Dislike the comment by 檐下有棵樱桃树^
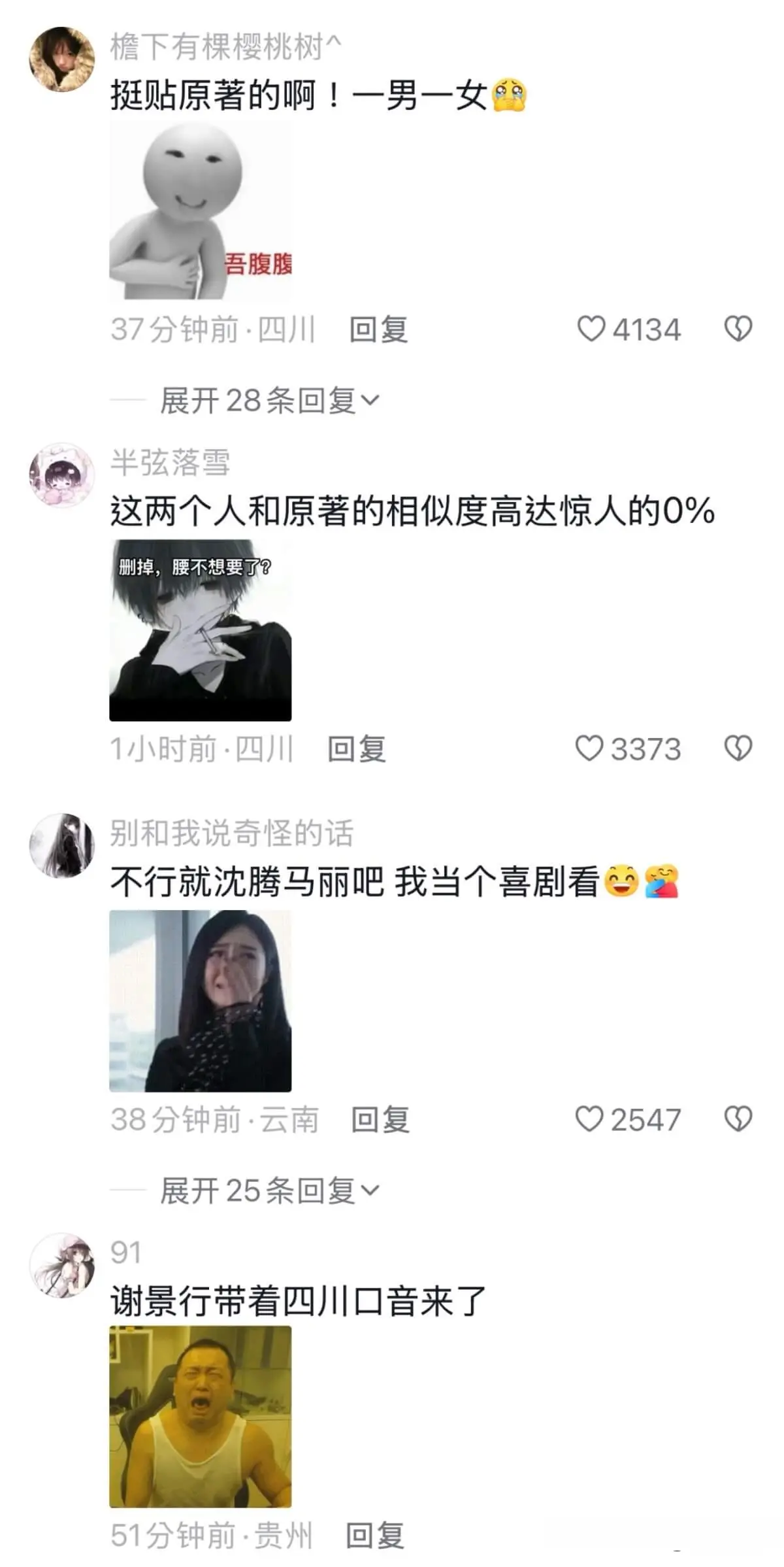 pos(738,329)
